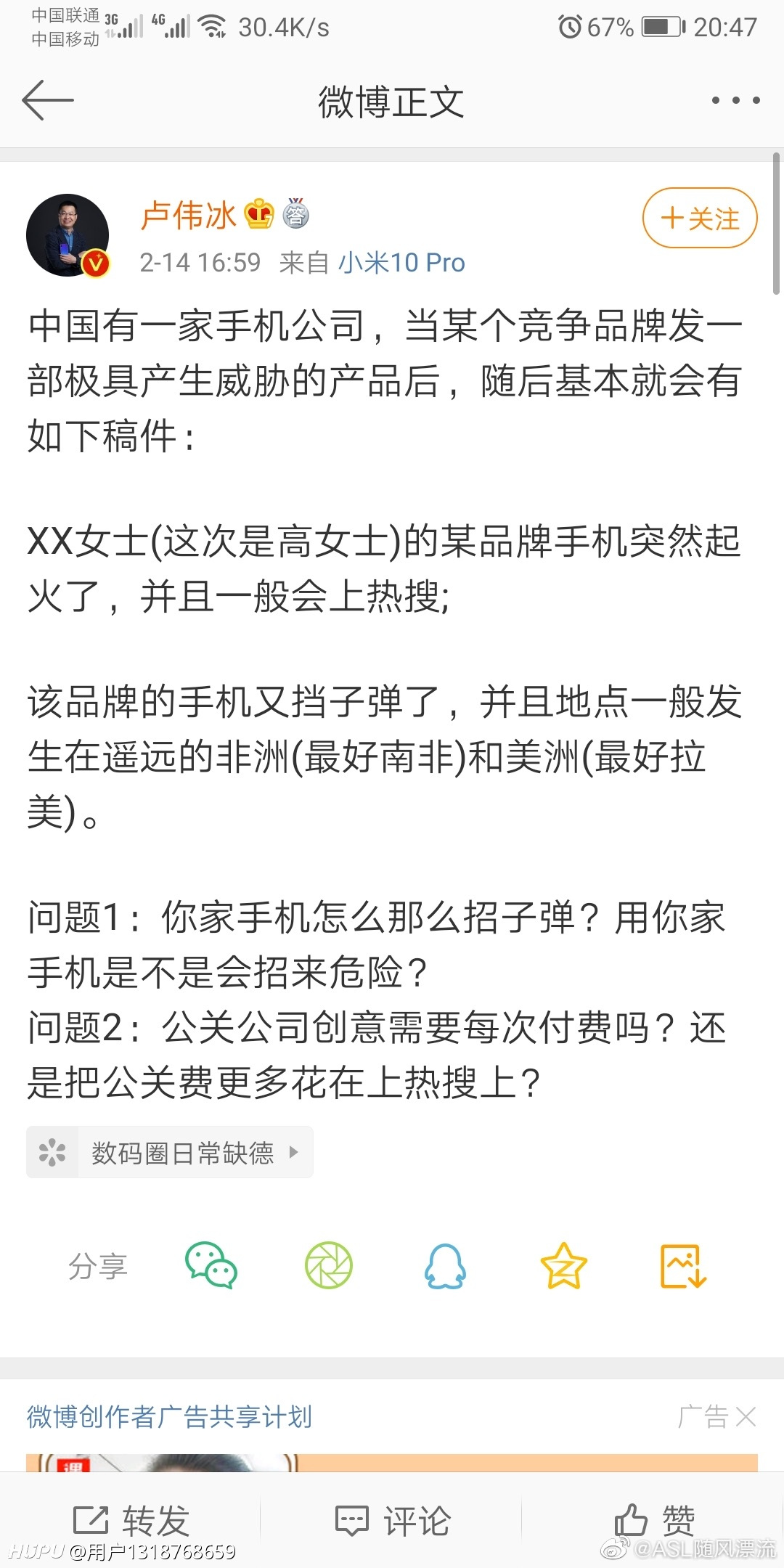Image resolution: width=784 pixels, height=1568 pixels.
Task: Like the post with 赞
Action: tap(654, 1520)
